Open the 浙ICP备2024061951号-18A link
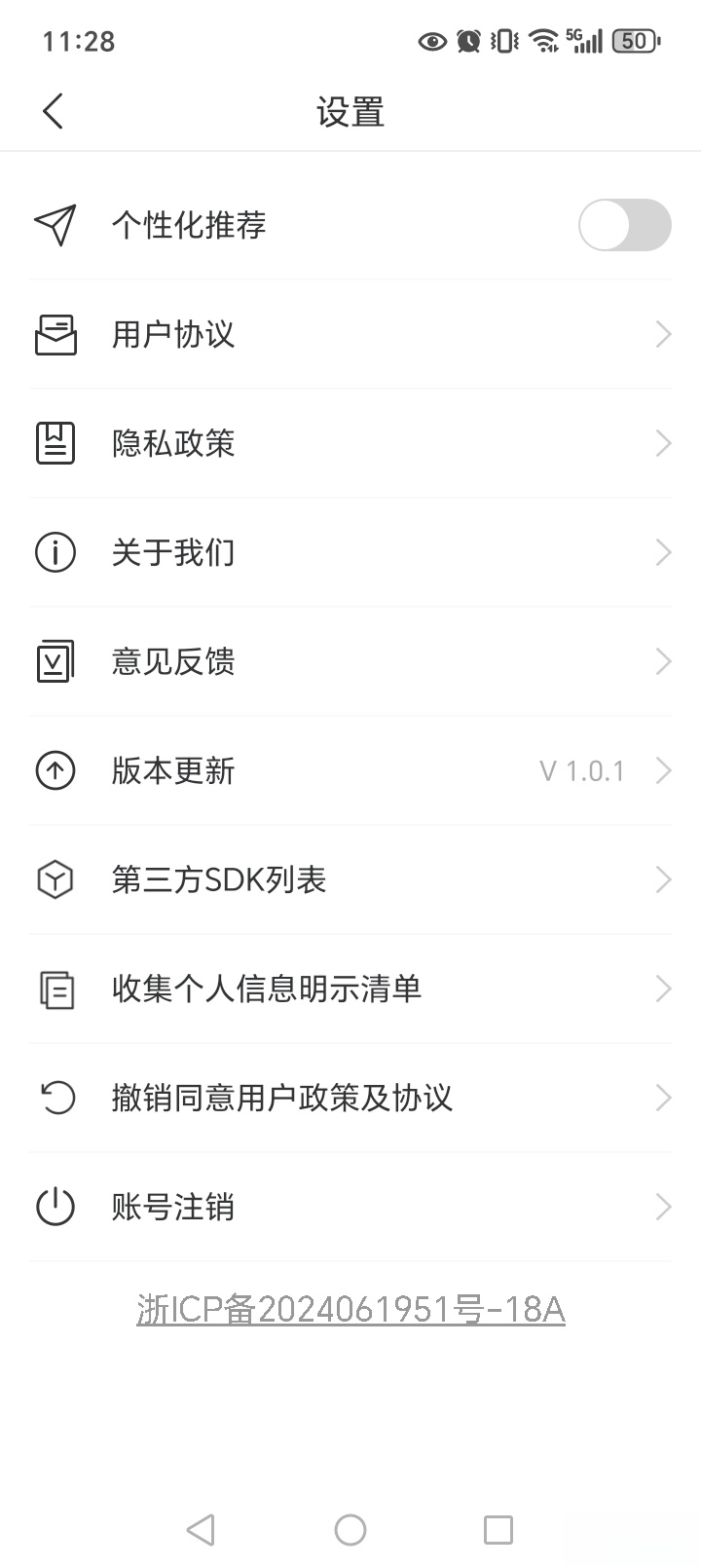This screenshot has height=1568, width=701. pyautogui.click(x=350, y=1309)
